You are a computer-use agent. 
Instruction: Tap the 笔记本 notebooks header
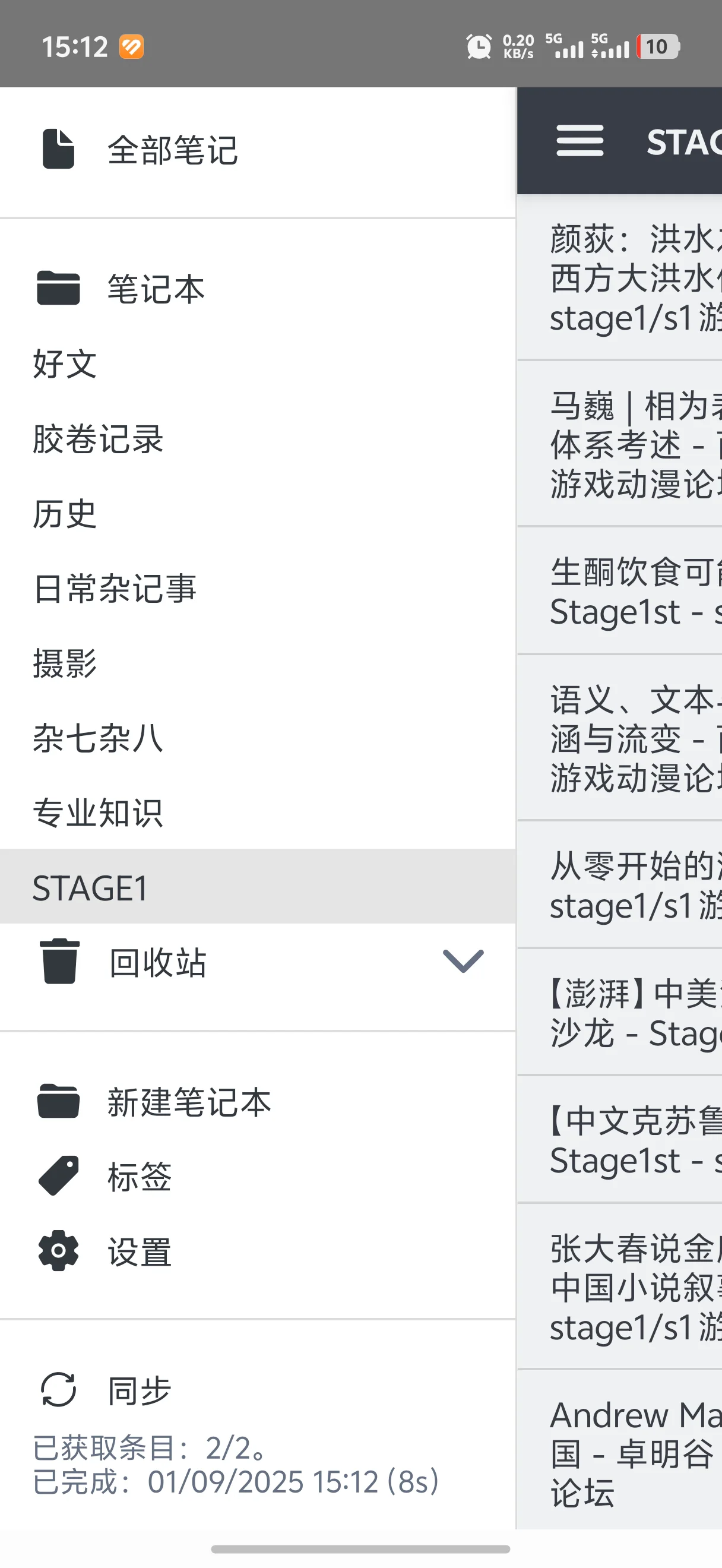[x=258, y=289]
